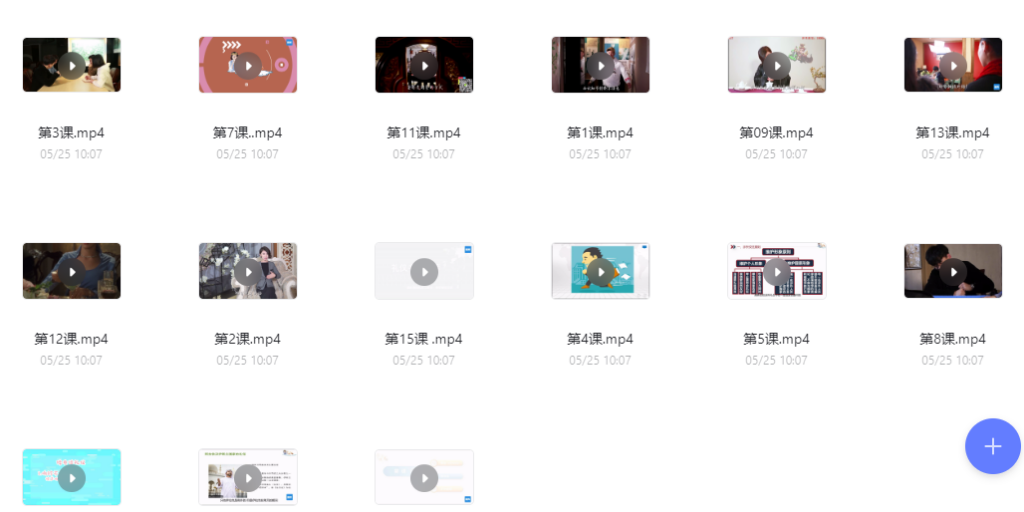This screenshot has width=1024, height=512.
Task: Open the video 第3课.mp4
Action: (71, 66)
